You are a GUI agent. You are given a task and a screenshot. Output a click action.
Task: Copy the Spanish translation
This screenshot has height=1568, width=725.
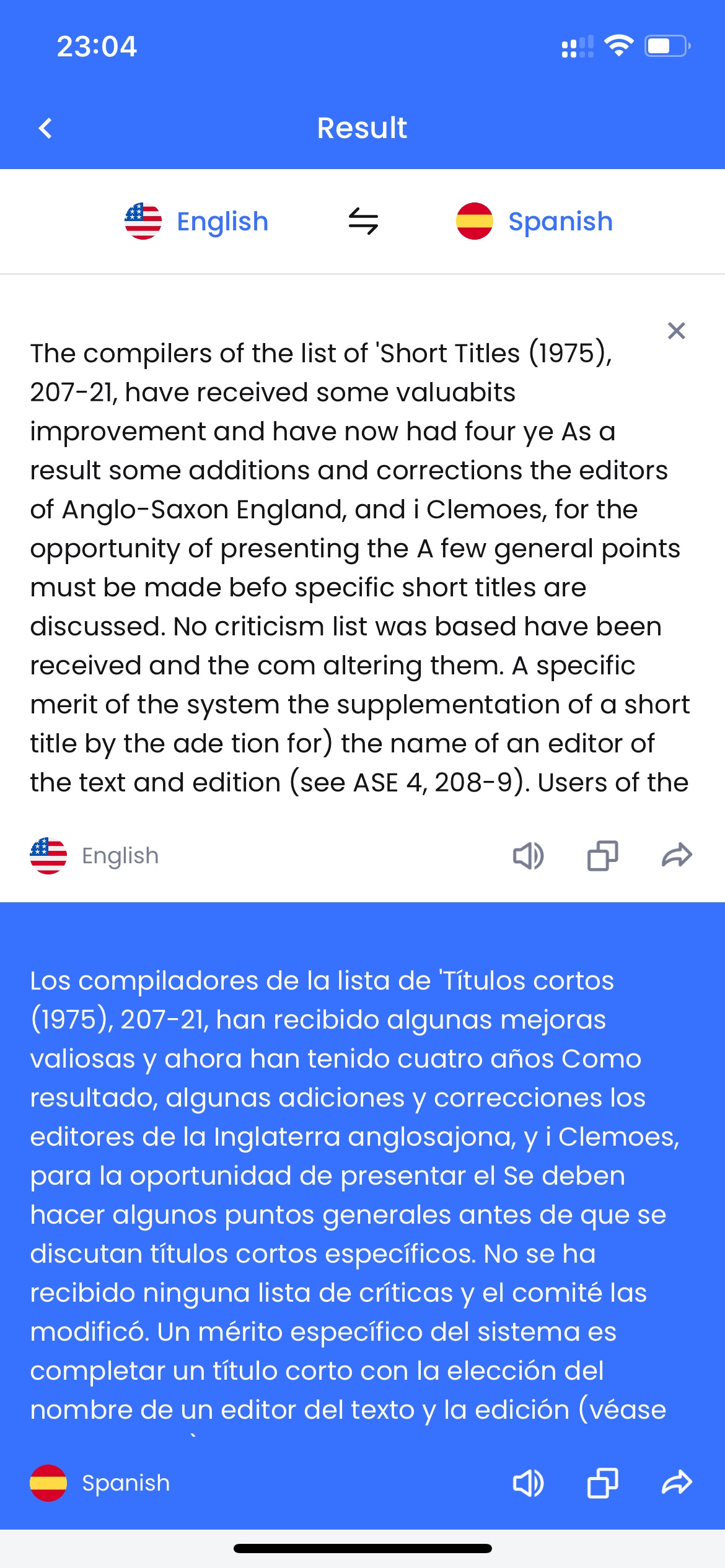603,1483
